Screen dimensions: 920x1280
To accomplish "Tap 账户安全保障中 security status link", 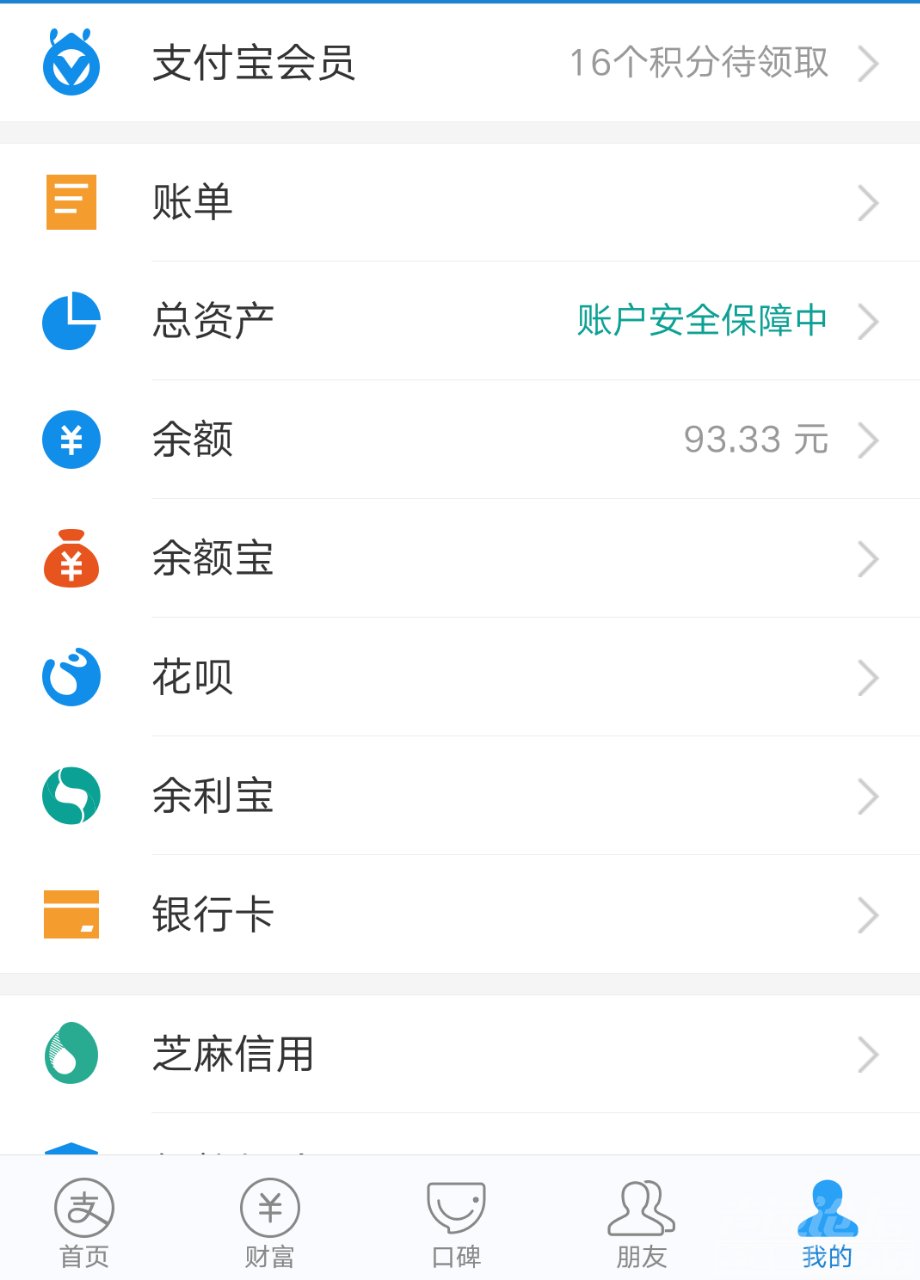I will click(x=700, y=321).
